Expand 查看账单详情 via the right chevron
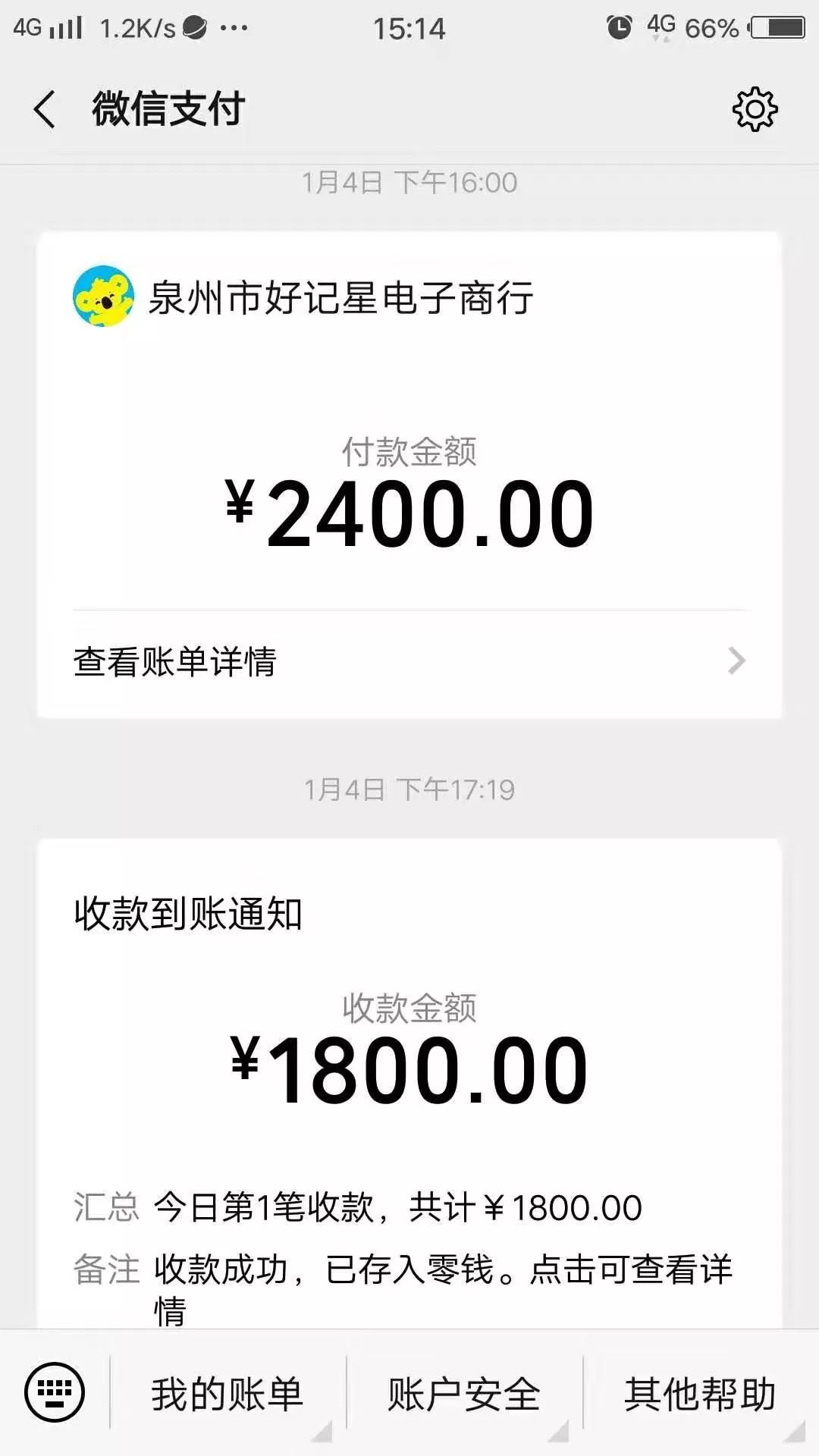This screenshot has width=819, height=1456. pyautogui.click(x=734, y=661)
